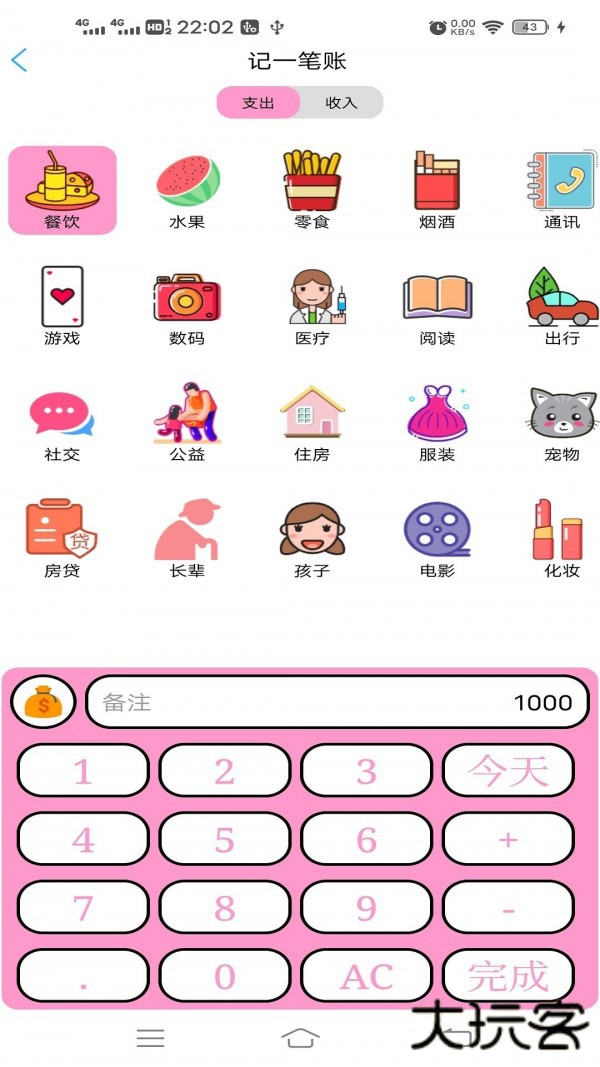Choose the 房贷 category
Screen dimensions: 600x1067
tap(62, 540)
